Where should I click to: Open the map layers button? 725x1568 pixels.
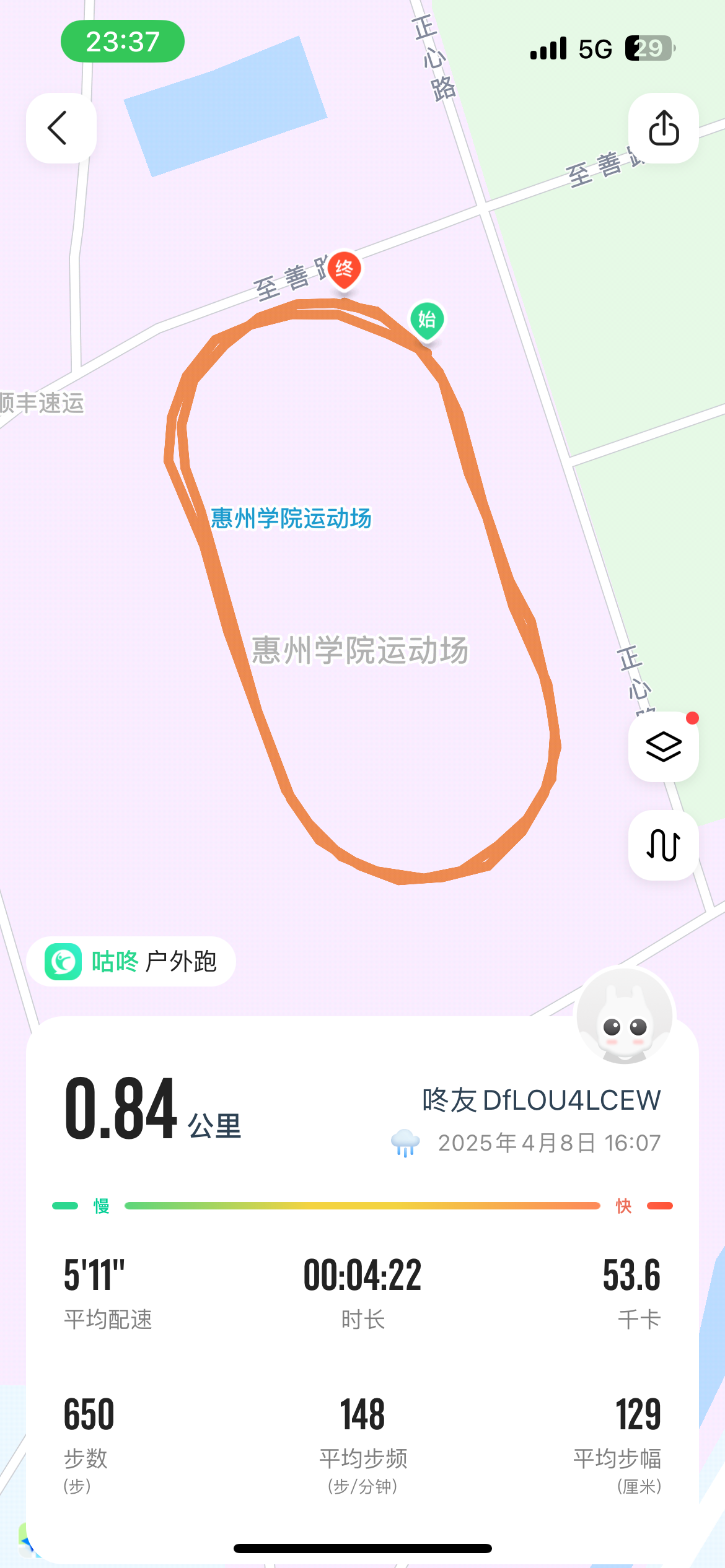(x=664, y=746)
